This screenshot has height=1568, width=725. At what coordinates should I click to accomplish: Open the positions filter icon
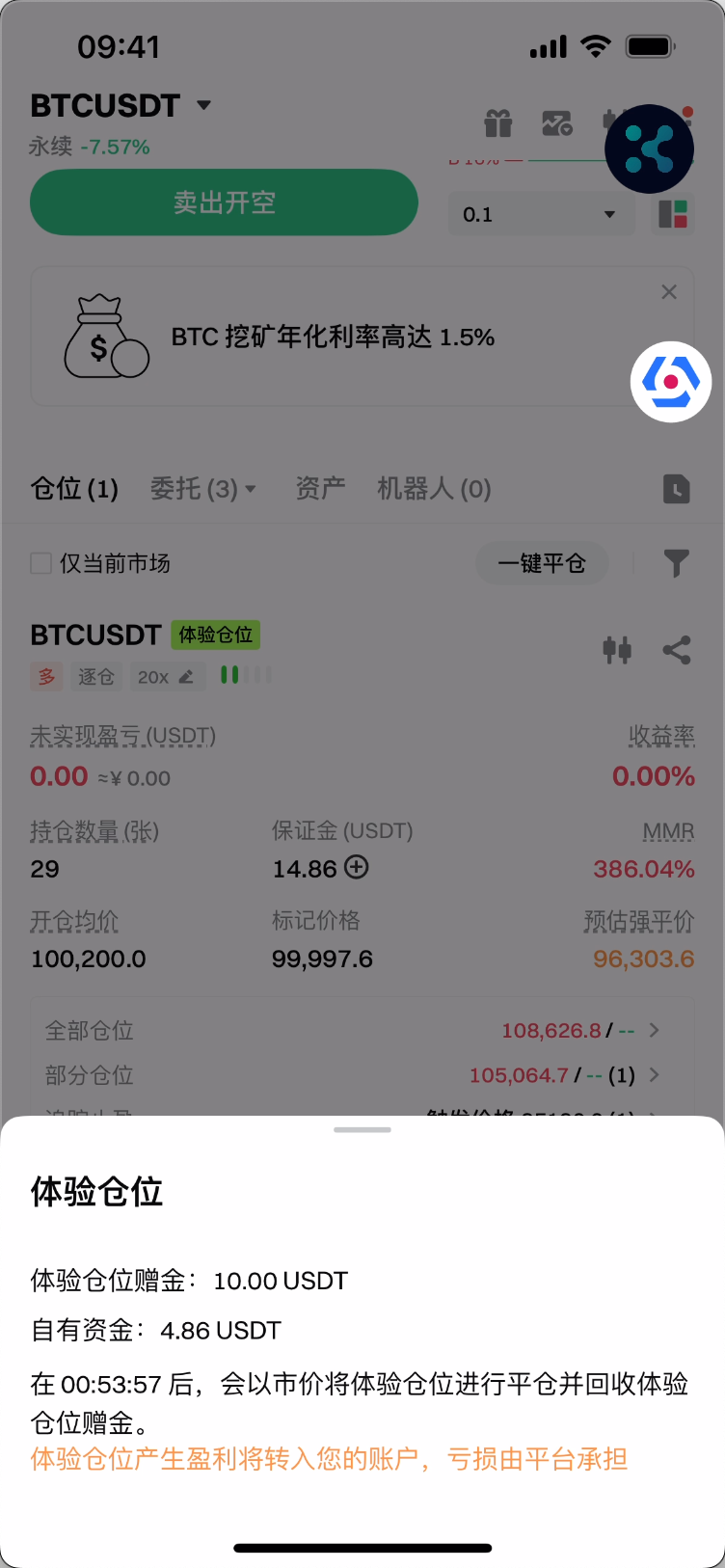coord(677,563)
